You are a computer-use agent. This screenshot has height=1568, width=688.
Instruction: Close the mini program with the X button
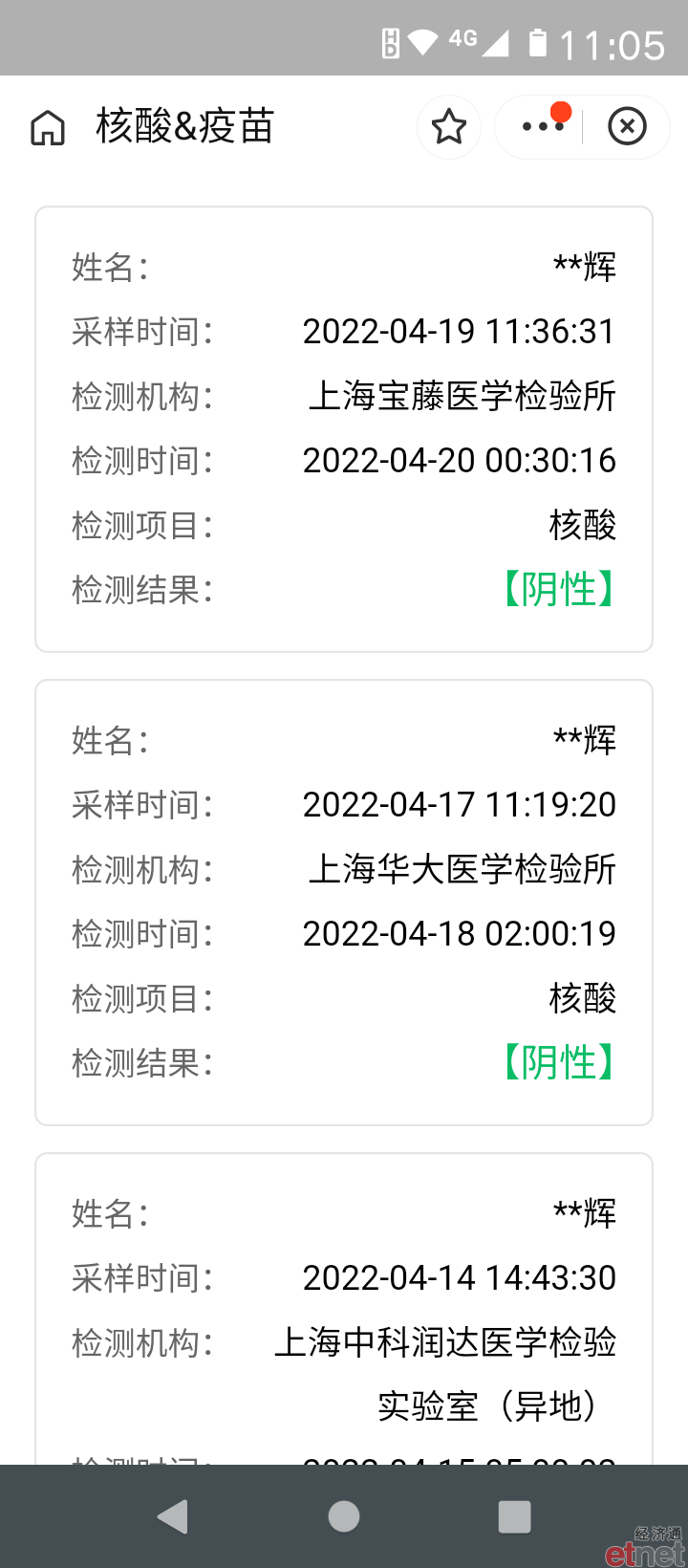(628, 126)
